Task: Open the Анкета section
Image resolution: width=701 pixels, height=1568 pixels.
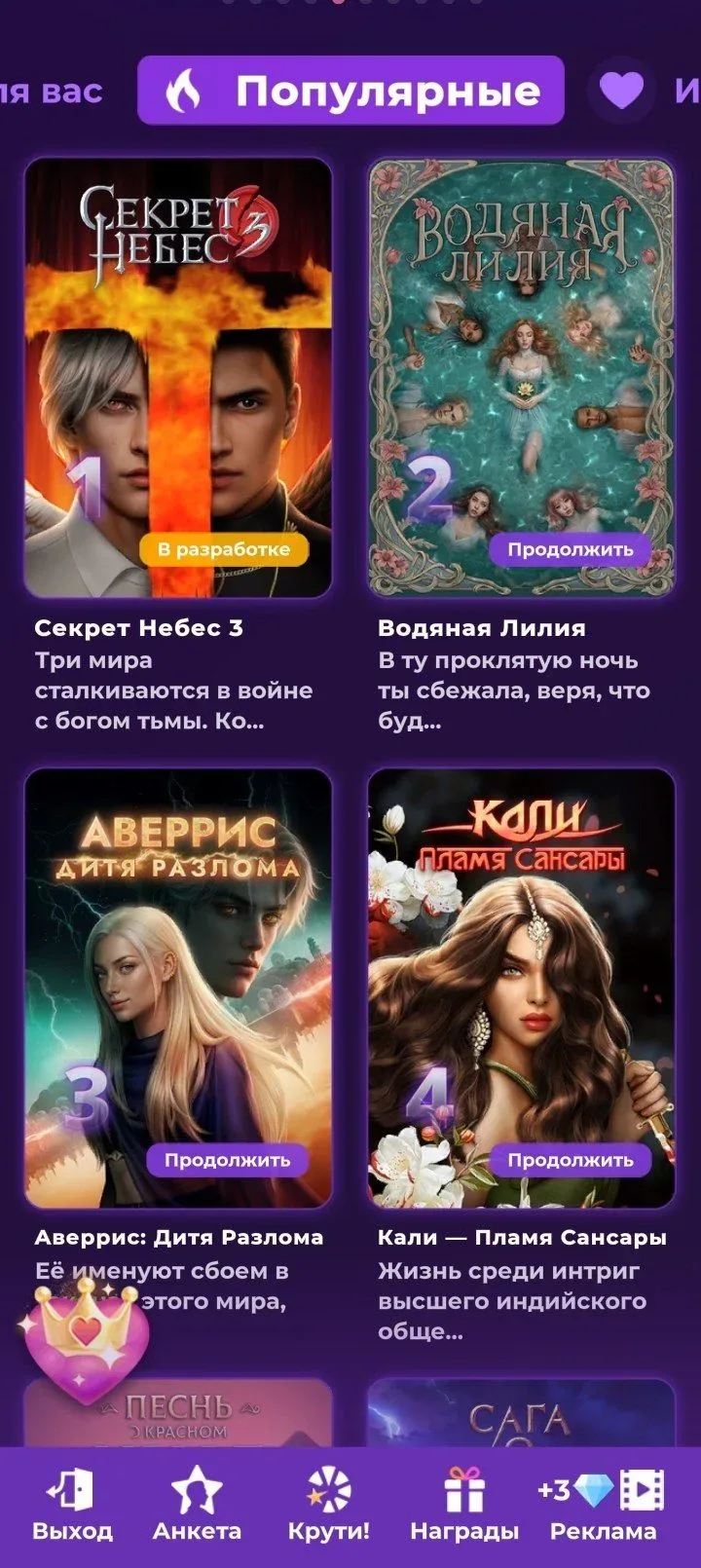Action: click(x=197, y=1506)
